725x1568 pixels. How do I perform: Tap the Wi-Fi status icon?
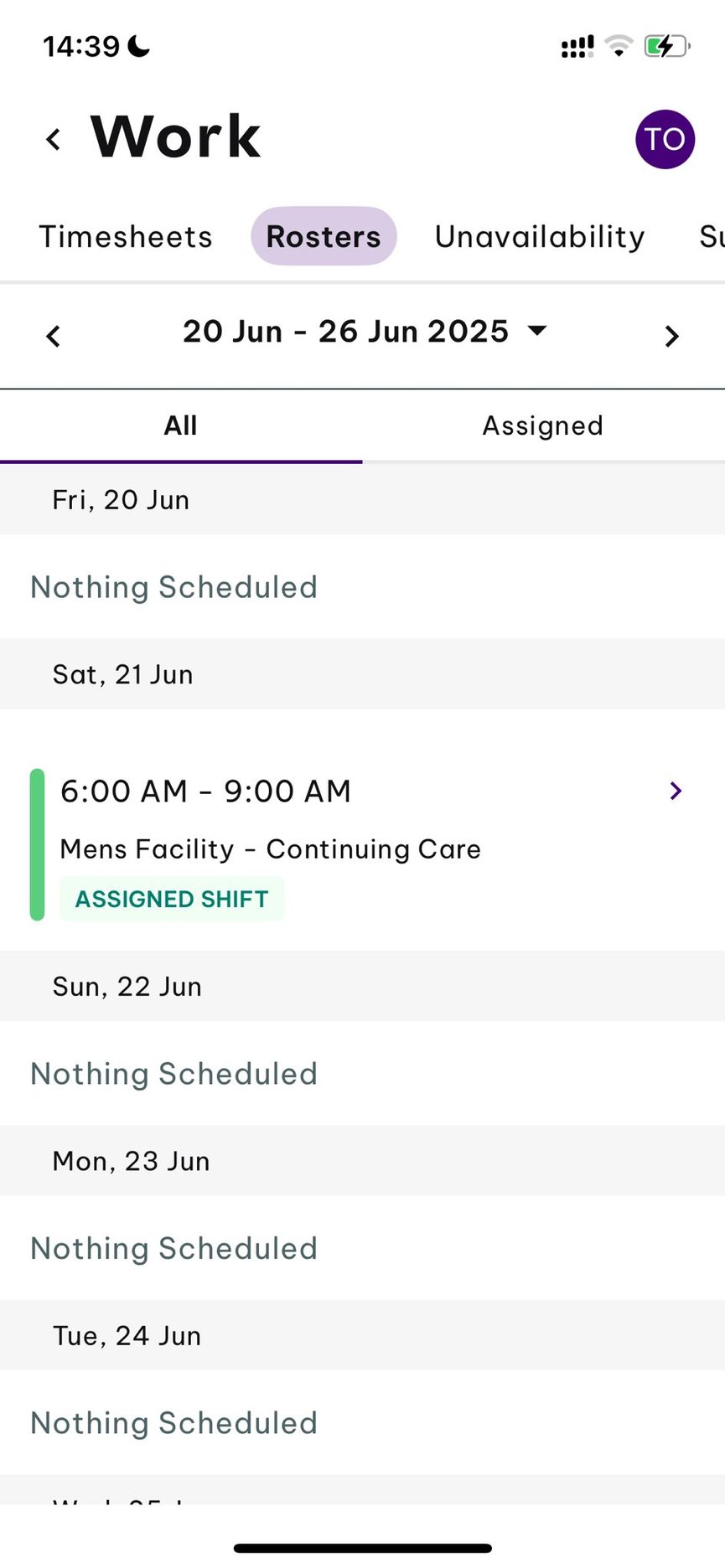(x=619, y=46)
